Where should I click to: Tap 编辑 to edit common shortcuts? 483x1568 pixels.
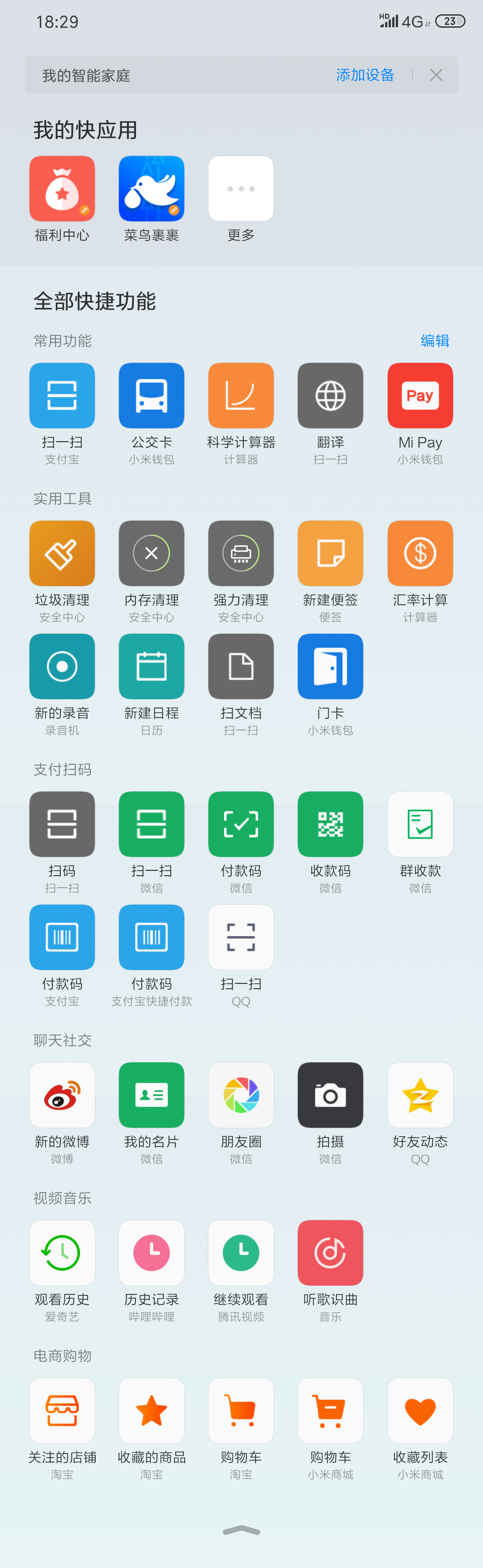tap(435, 341)
